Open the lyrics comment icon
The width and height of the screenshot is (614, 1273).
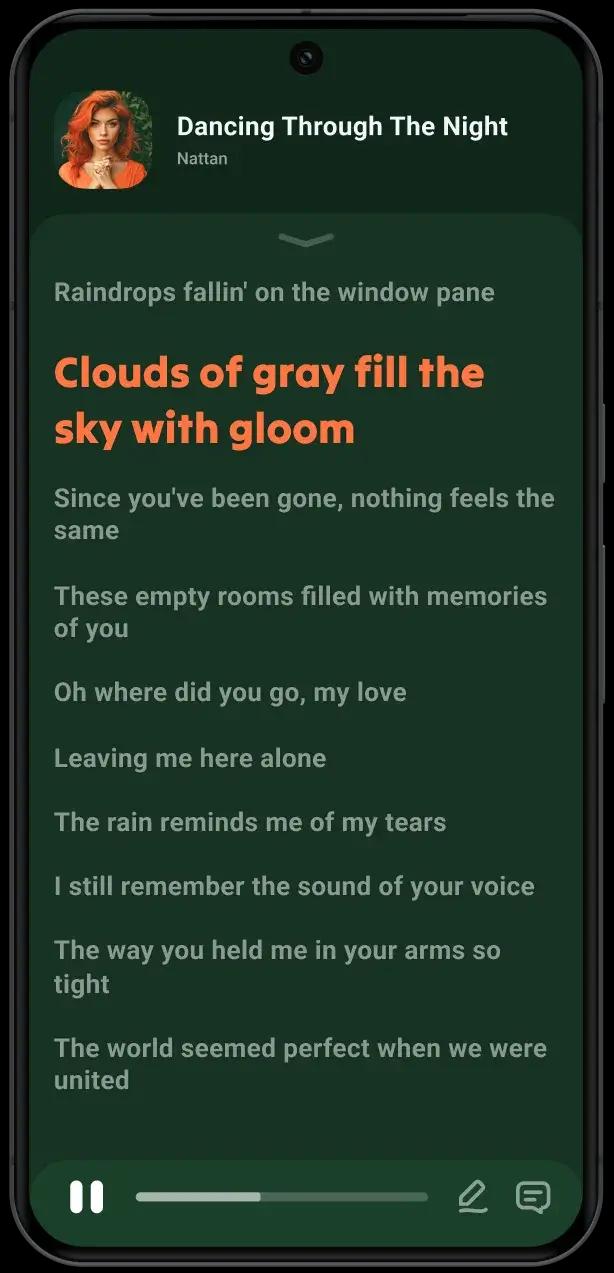(533, 1196)
